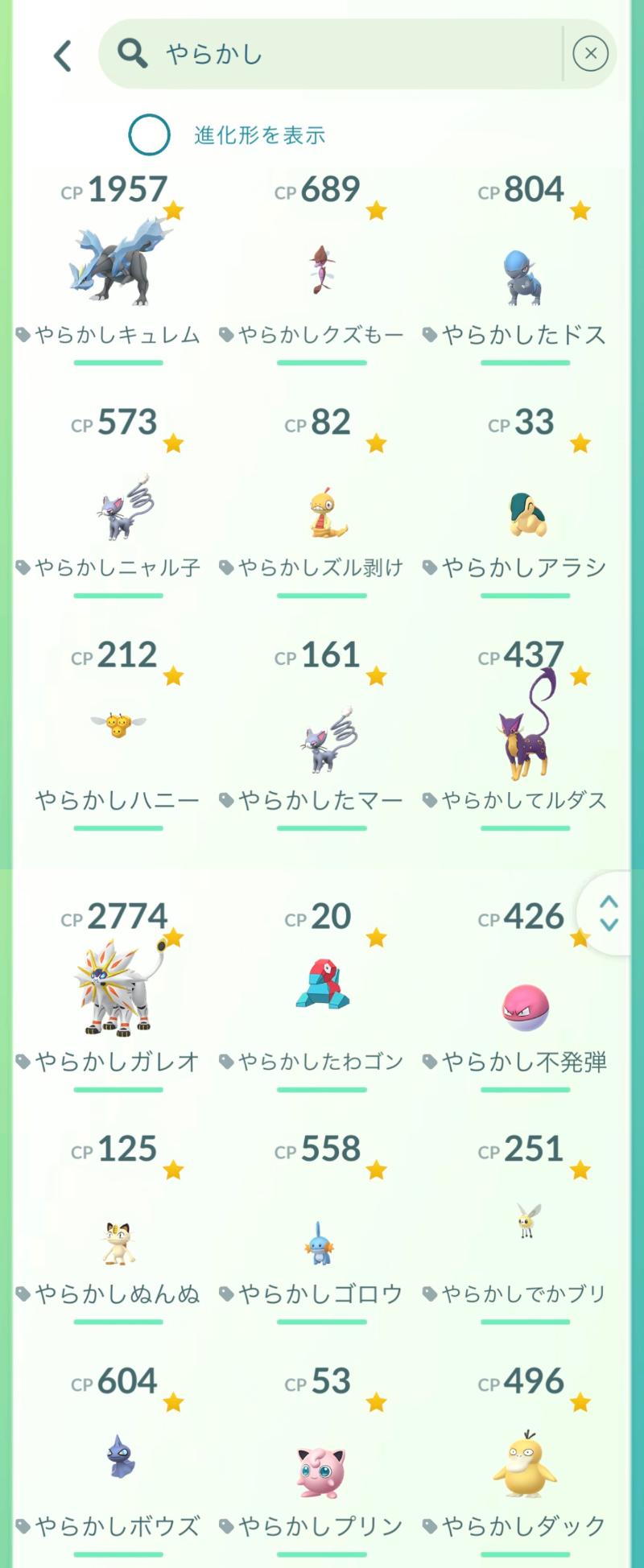Enable the 進化形を表示 option
This screenshot has width=644, height=1568.
[150, 134]
